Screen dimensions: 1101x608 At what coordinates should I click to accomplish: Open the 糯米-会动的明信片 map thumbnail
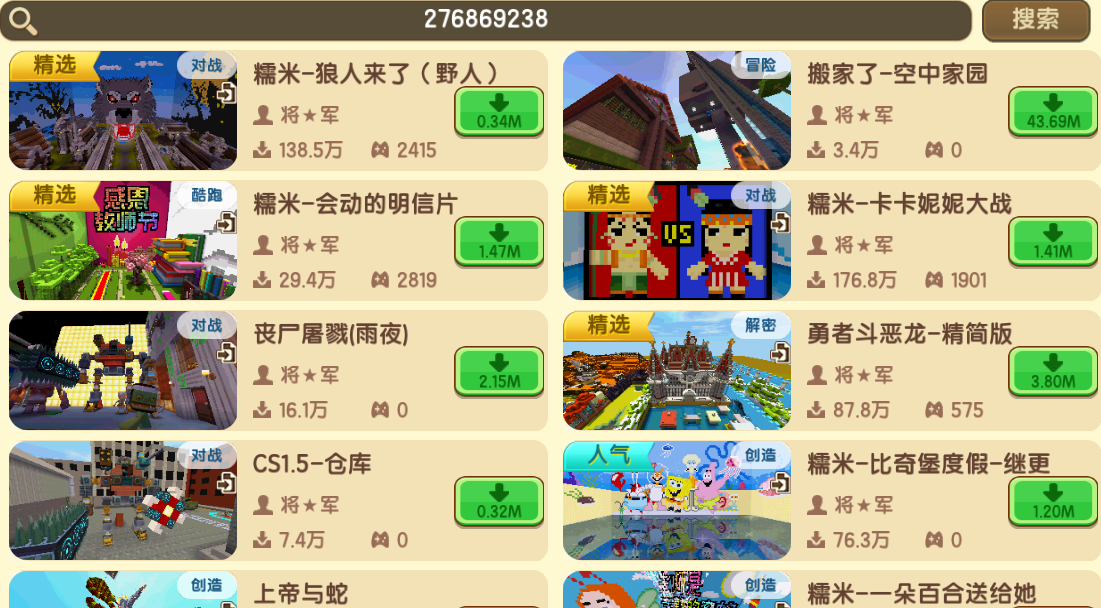coord(122,241)
